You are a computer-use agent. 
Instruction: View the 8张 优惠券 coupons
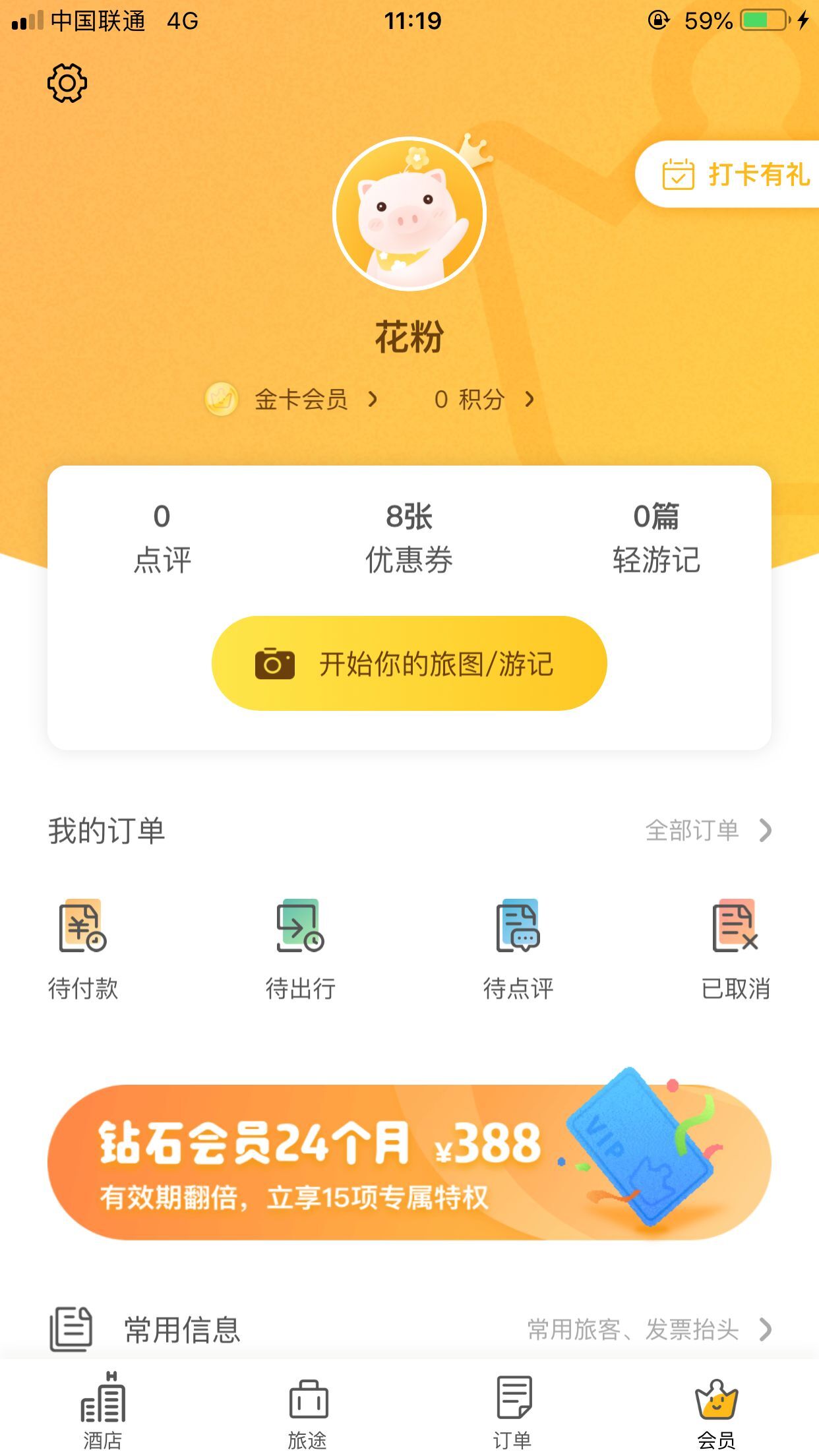point(409,539)
